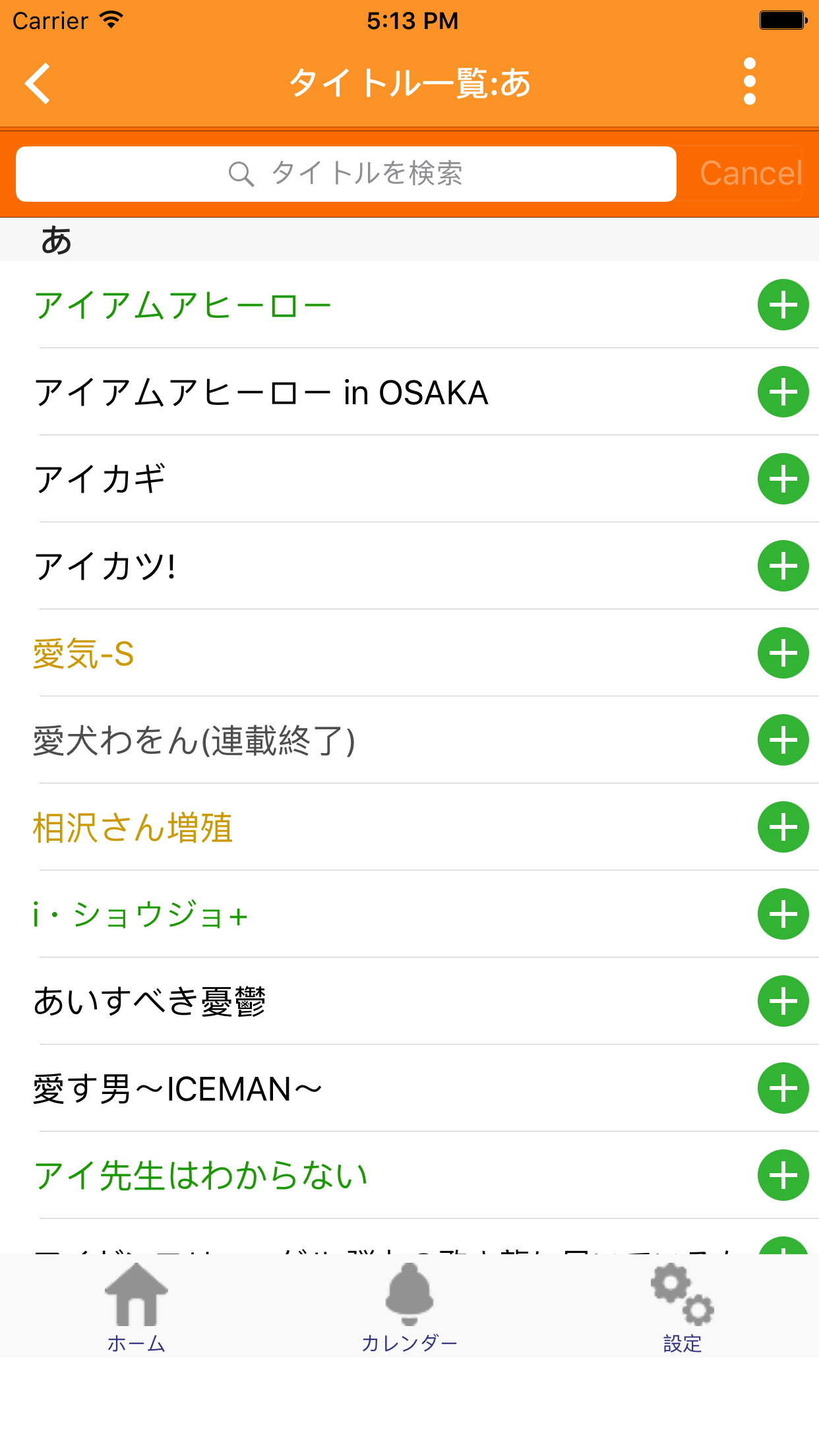Tap the タイトルを検索 search field
The height and width of the screenshot is (1456, 819).
(x=346, y=174)
